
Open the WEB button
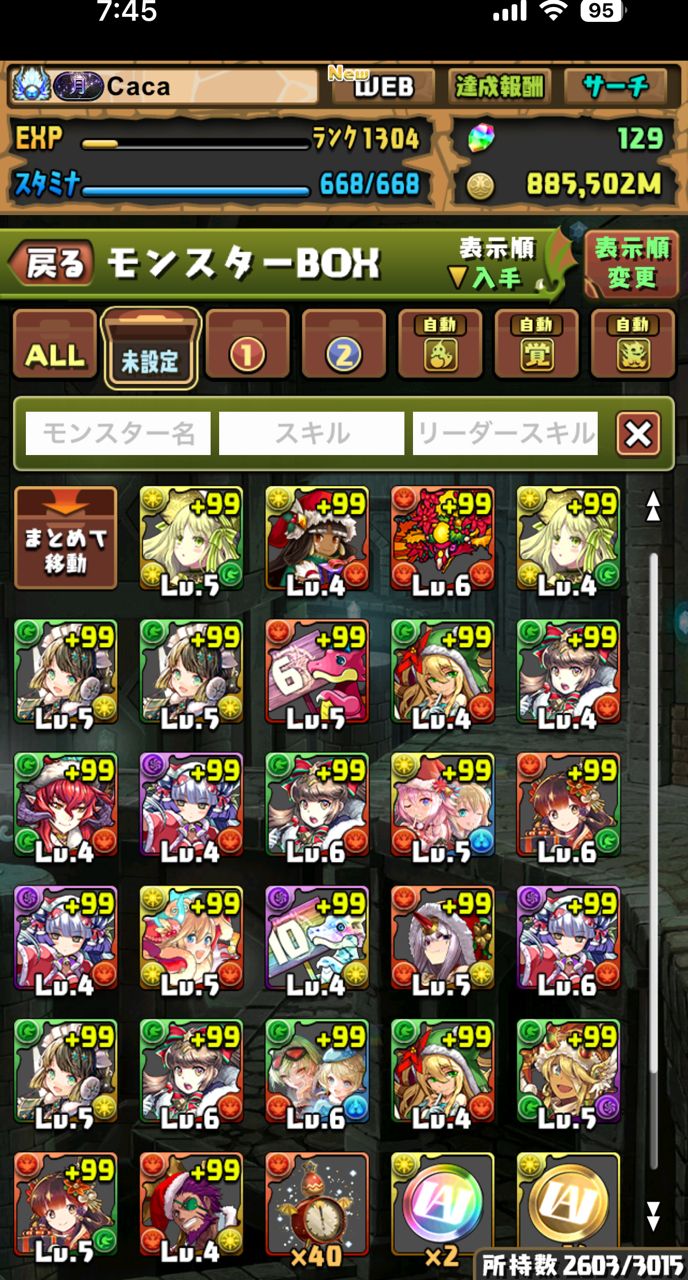point(383,86)
